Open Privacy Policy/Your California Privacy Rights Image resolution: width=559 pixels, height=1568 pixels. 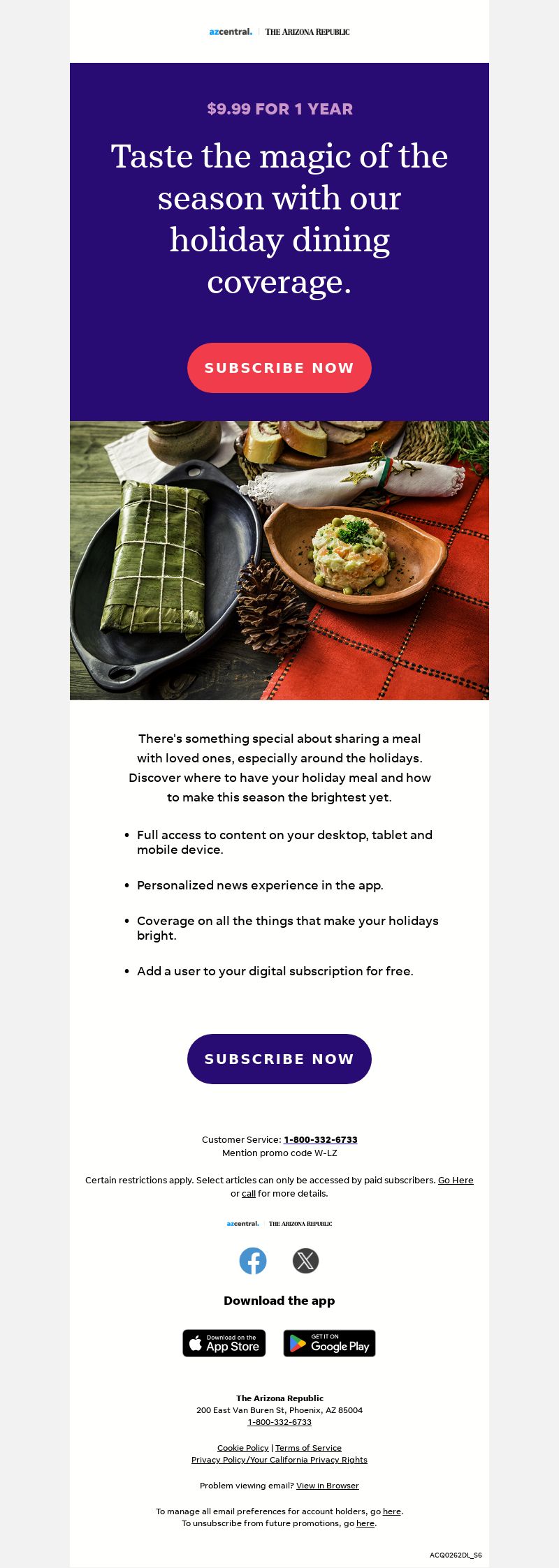pyautogui.click(x=279, y=1460)
